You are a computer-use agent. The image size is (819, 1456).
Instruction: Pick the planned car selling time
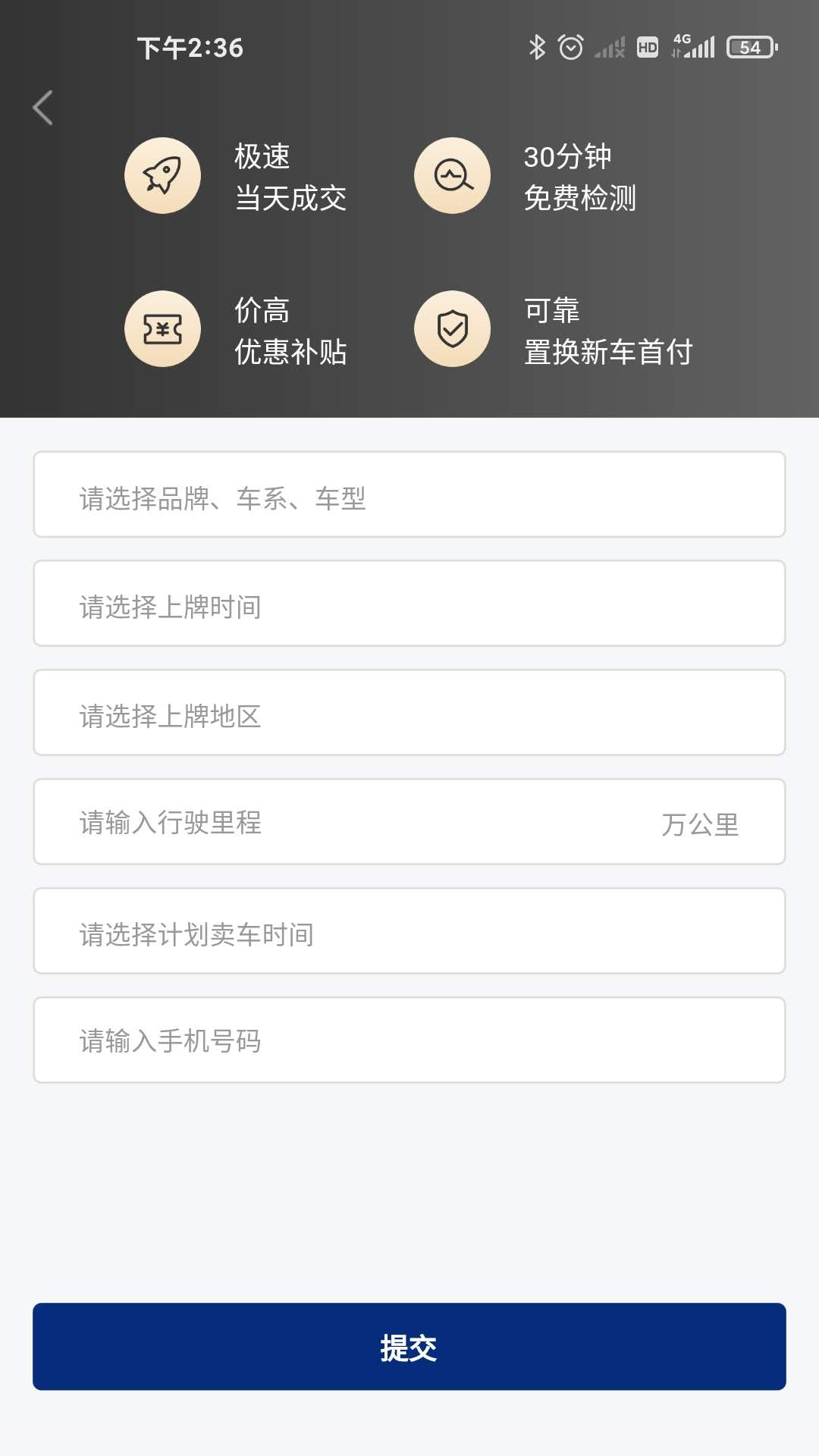pyautogui.click(x=409, y=931)
